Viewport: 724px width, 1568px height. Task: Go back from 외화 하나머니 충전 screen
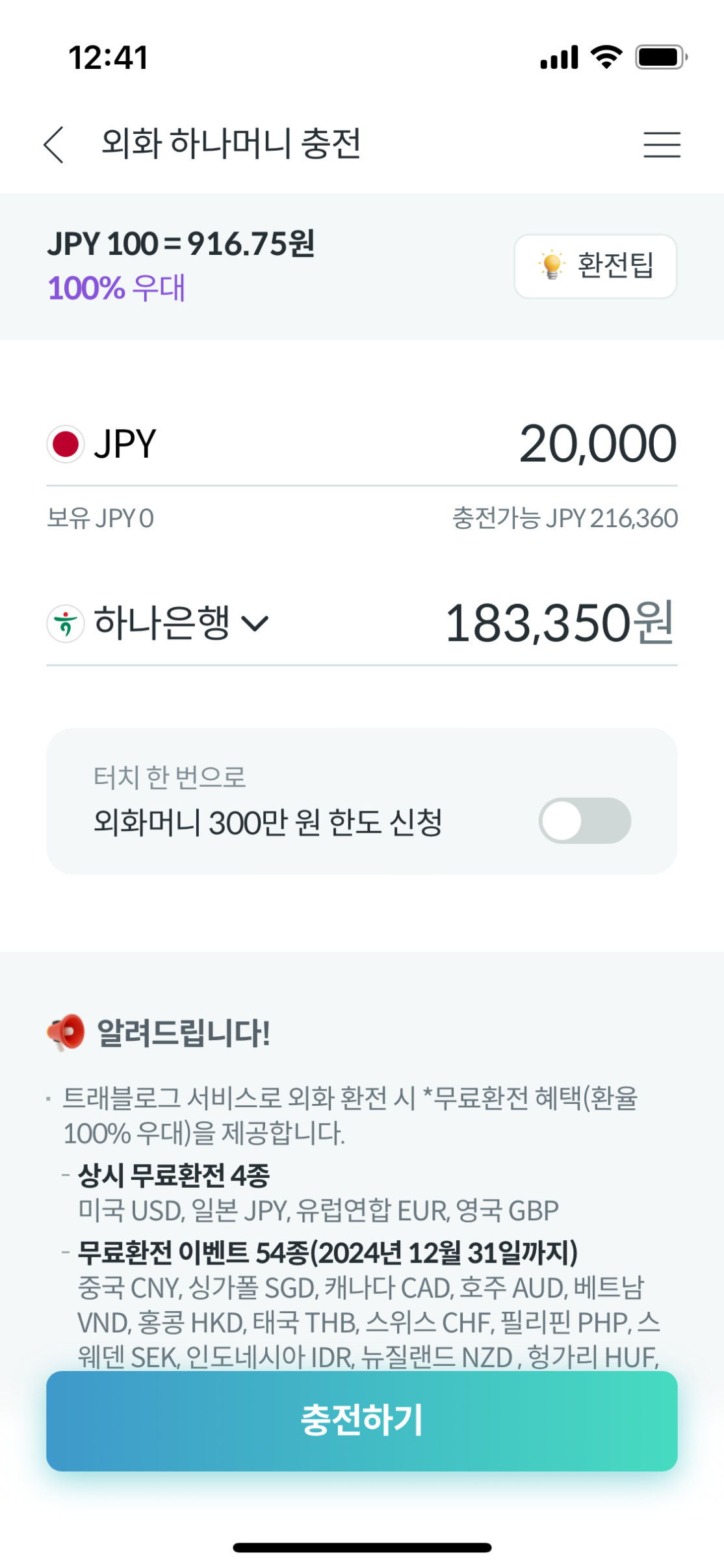pos(54,144)
